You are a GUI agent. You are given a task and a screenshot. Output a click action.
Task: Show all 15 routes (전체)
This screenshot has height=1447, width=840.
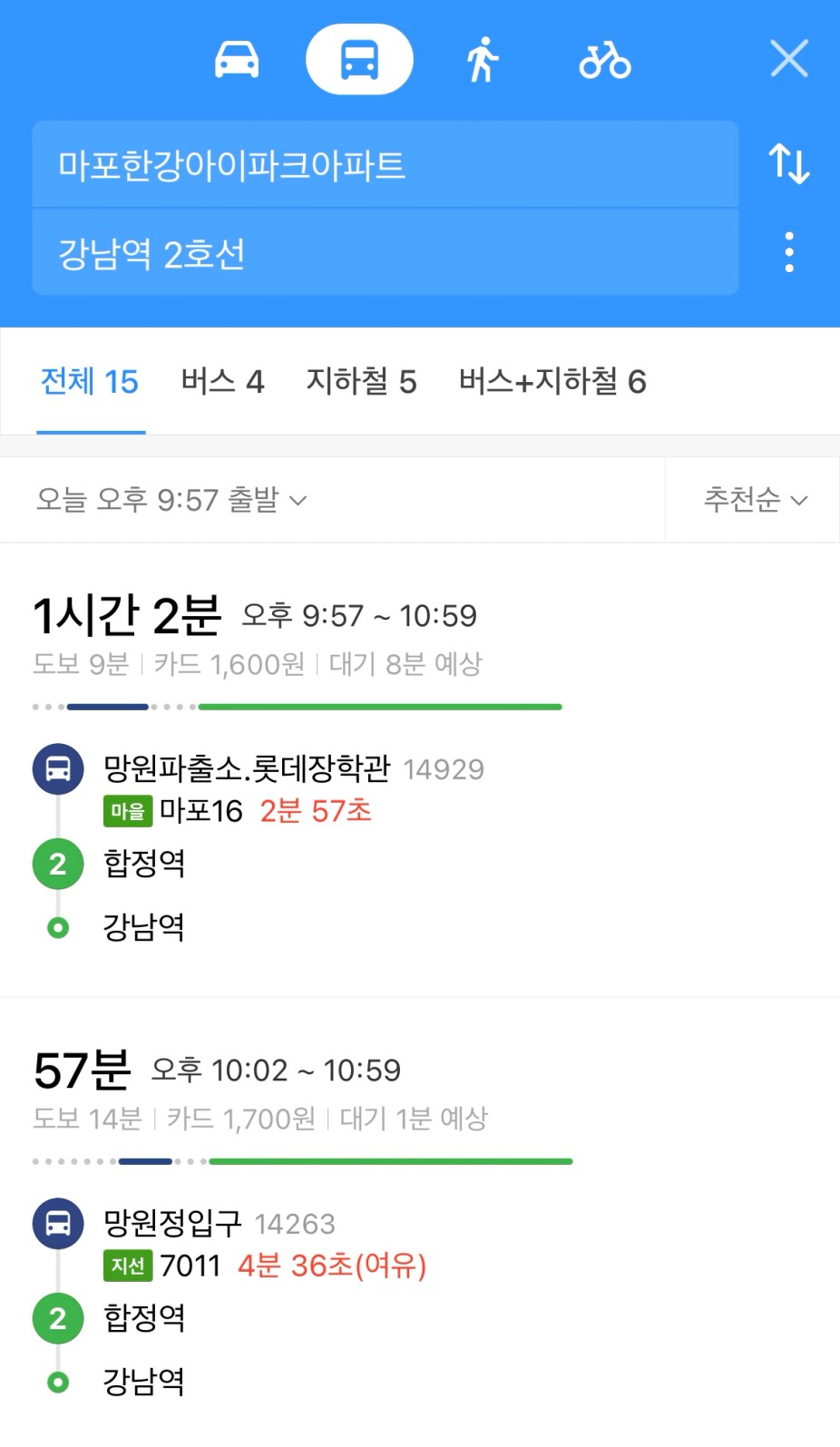pyautogui.click(x=90, y=382)
